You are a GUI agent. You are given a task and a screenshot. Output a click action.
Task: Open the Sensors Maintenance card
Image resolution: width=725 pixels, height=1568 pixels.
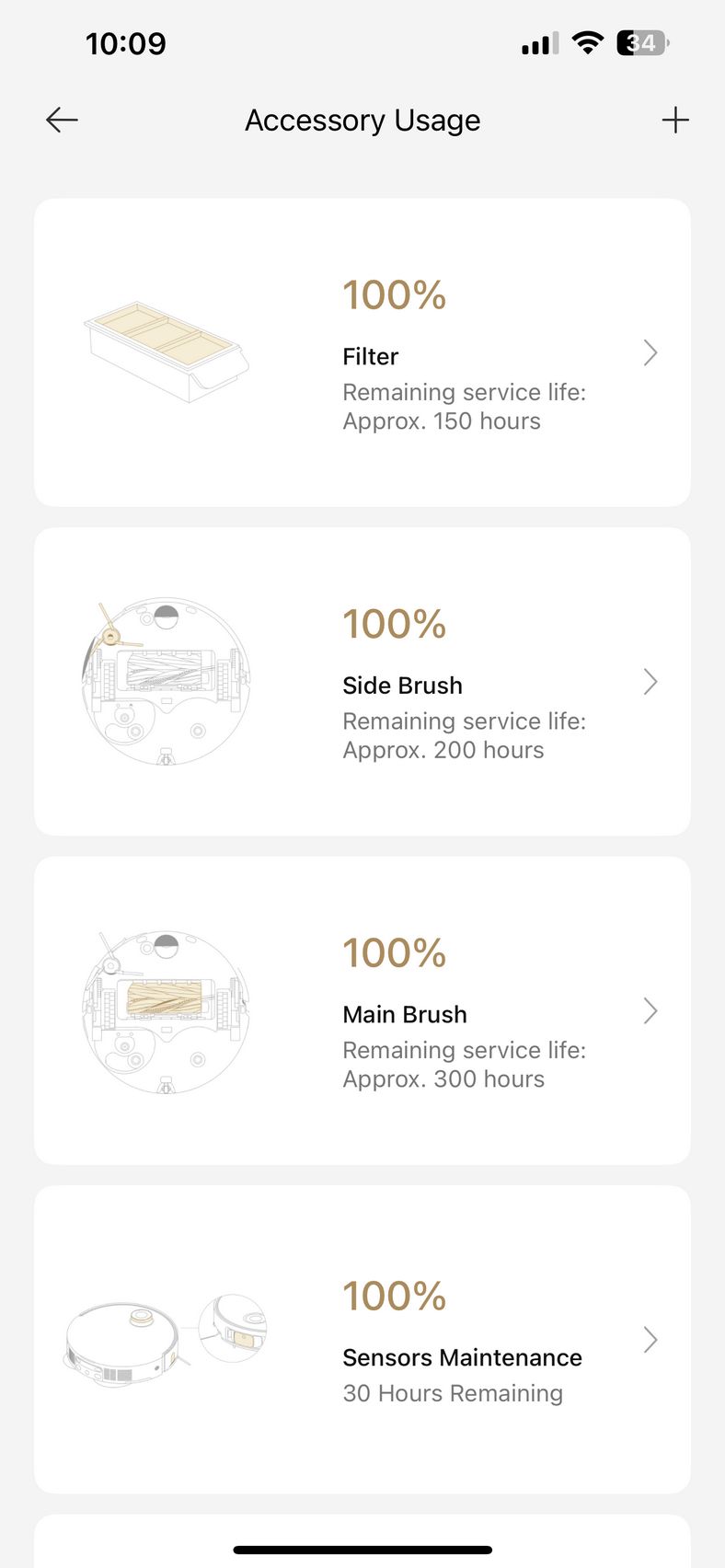[362, 1340]
